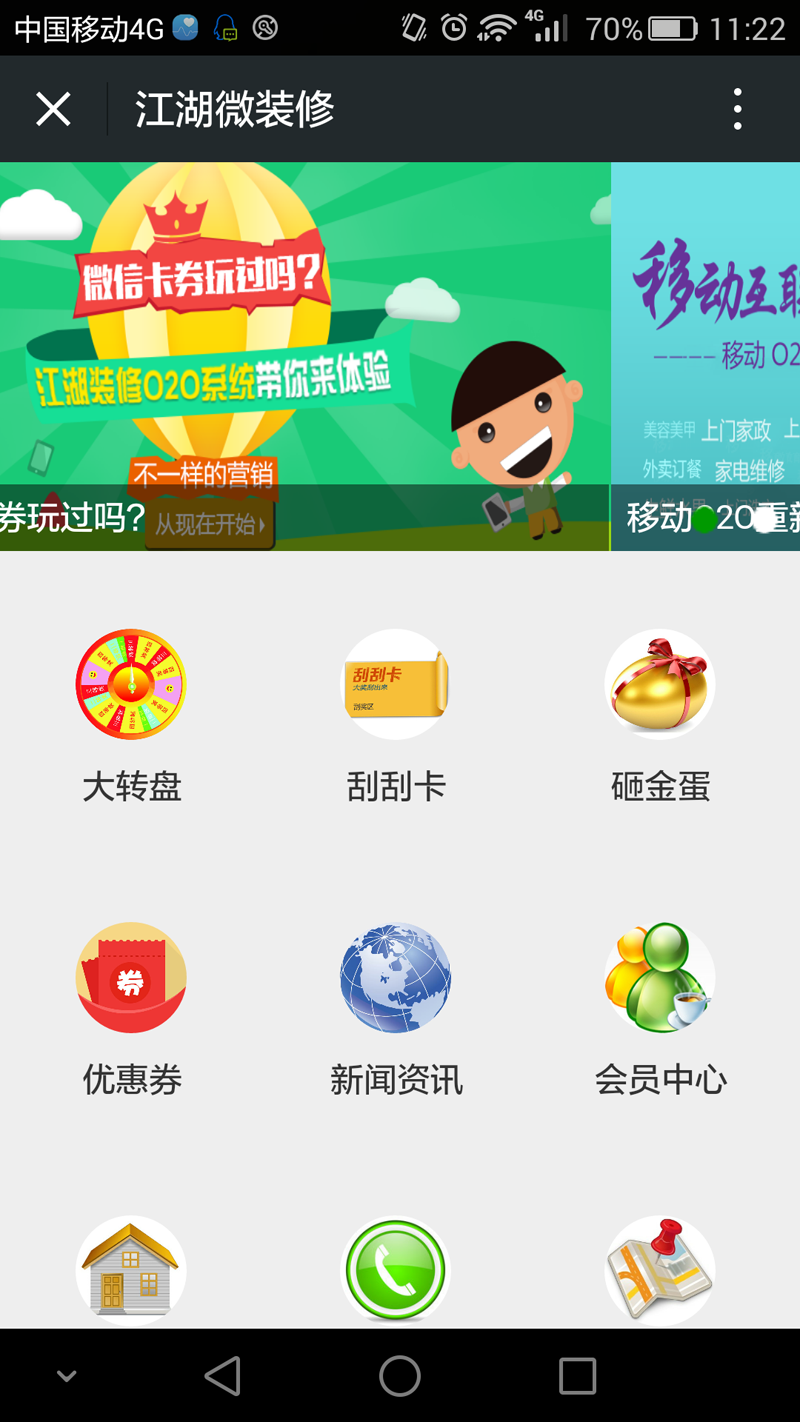Open the three-dot overflow menu
Screen dimensions: 800x1422
tap(737, 108)
